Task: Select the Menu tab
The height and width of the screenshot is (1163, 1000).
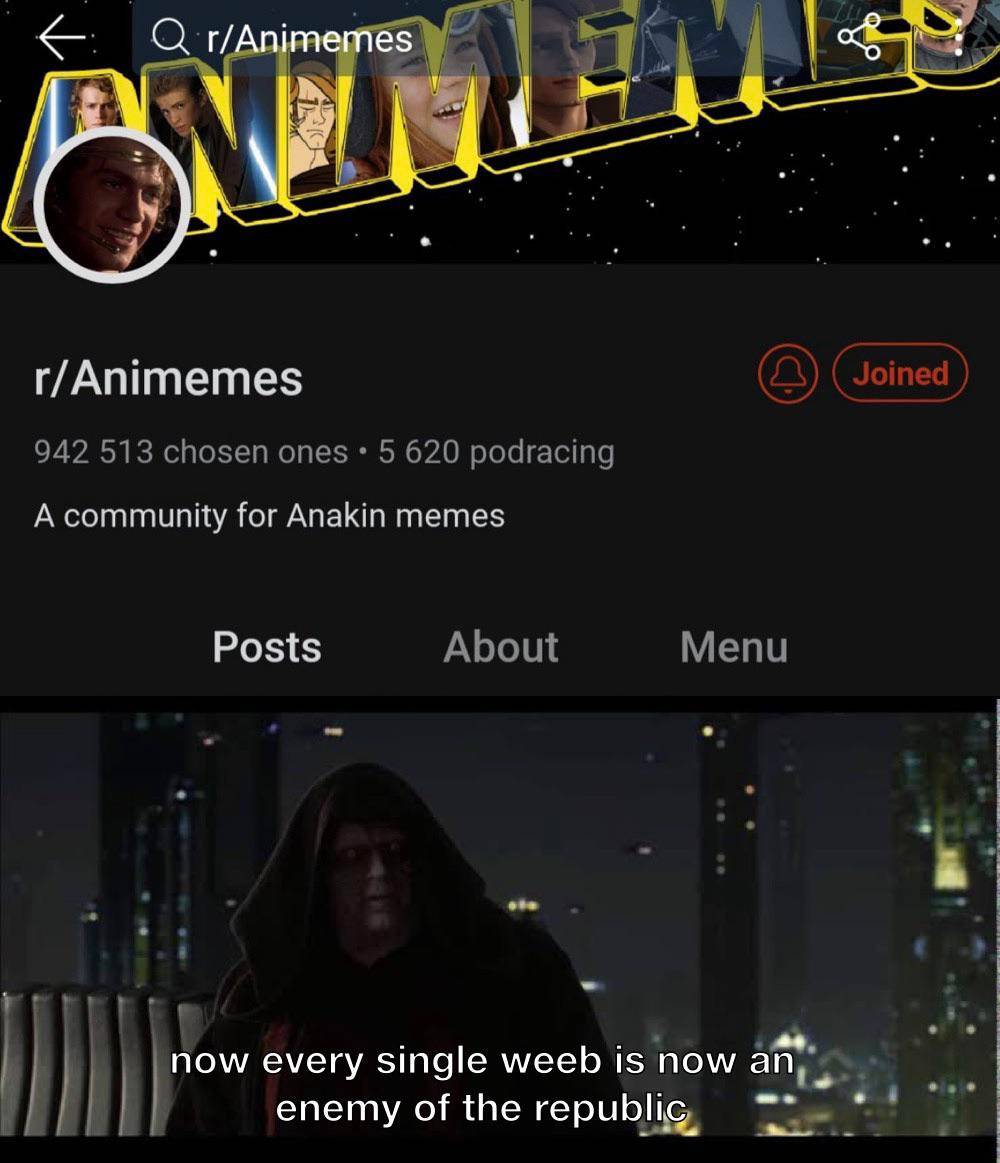Action: click(x=734, y=647)
